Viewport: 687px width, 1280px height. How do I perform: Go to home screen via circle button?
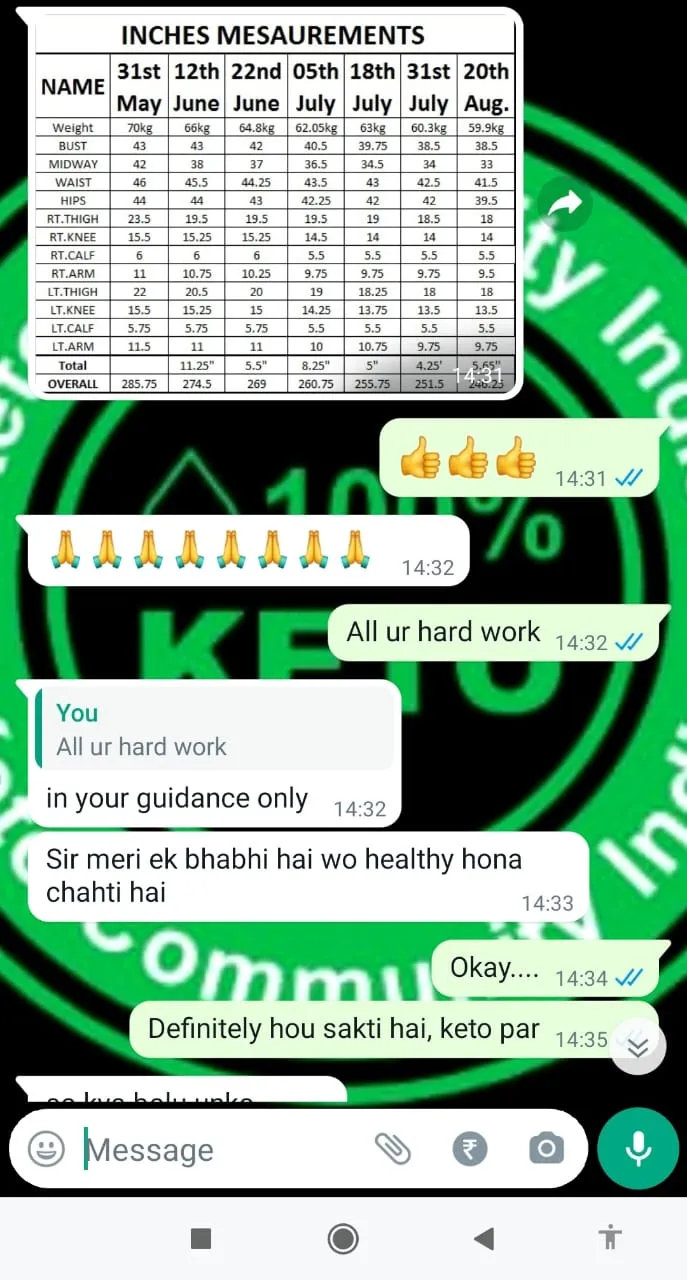point(343,1239)
